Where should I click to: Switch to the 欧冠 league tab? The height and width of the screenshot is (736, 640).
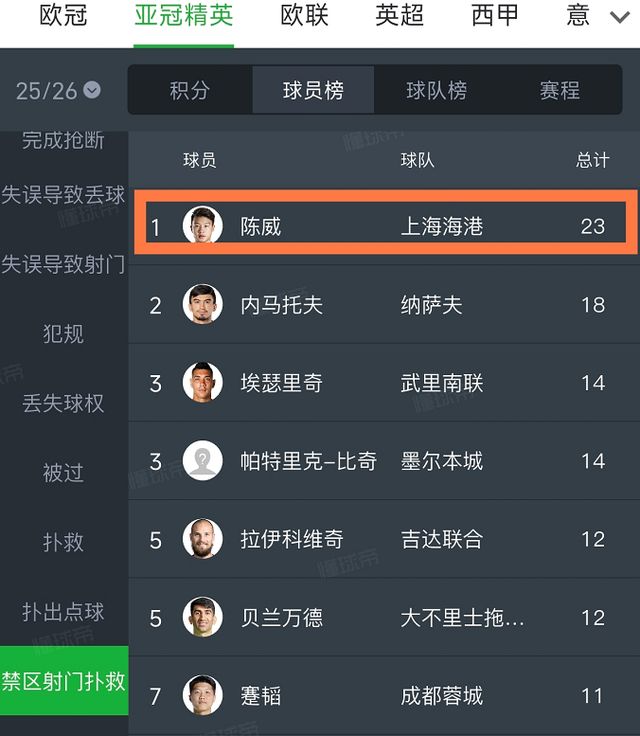point(63,16)
